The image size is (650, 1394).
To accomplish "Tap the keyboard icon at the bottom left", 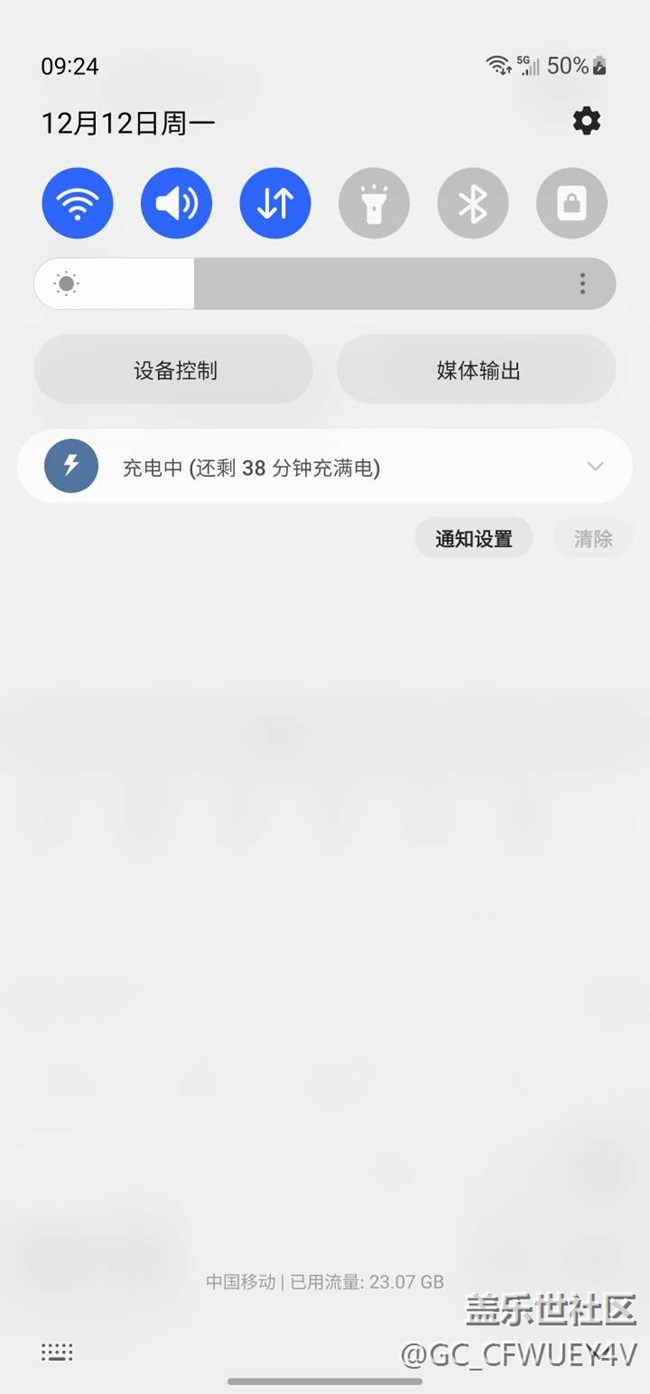I will coord(57,1352).
